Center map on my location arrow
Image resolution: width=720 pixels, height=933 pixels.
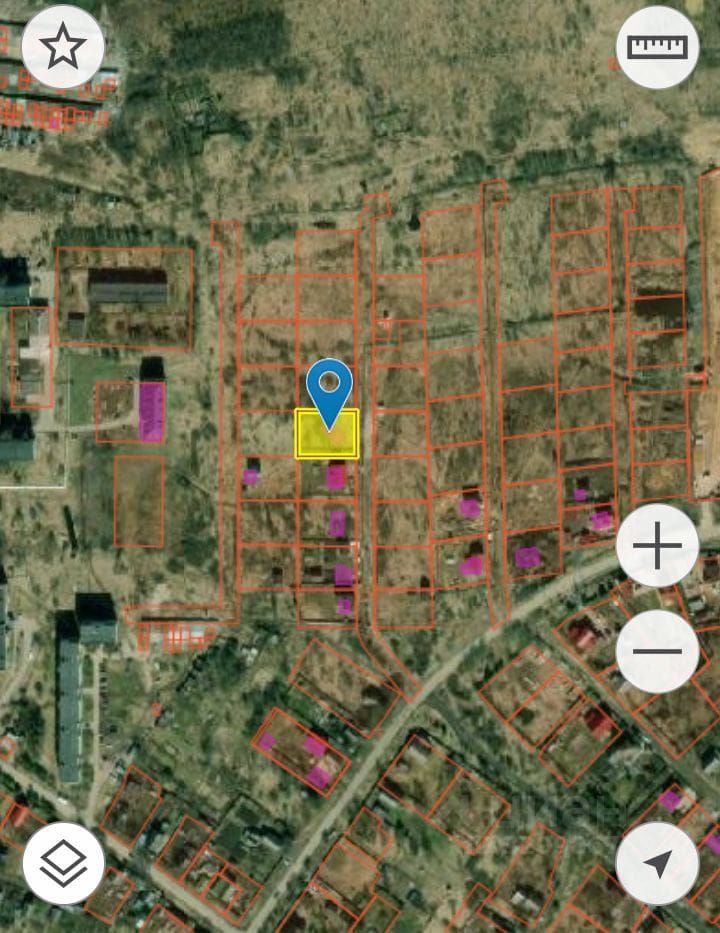point(657,863)
